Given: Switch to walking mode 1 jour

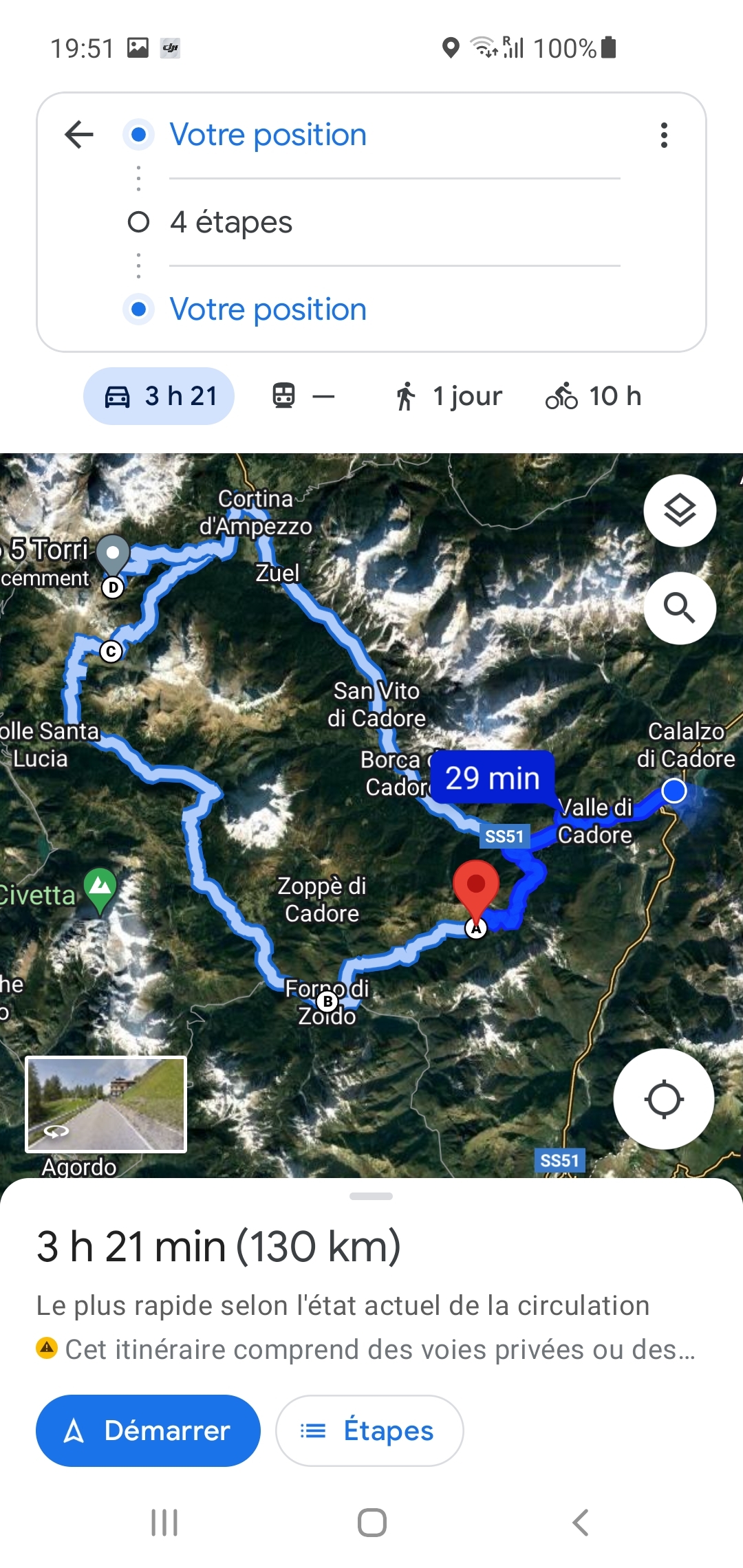Looking at the screenshot, I should click(448, 396).
